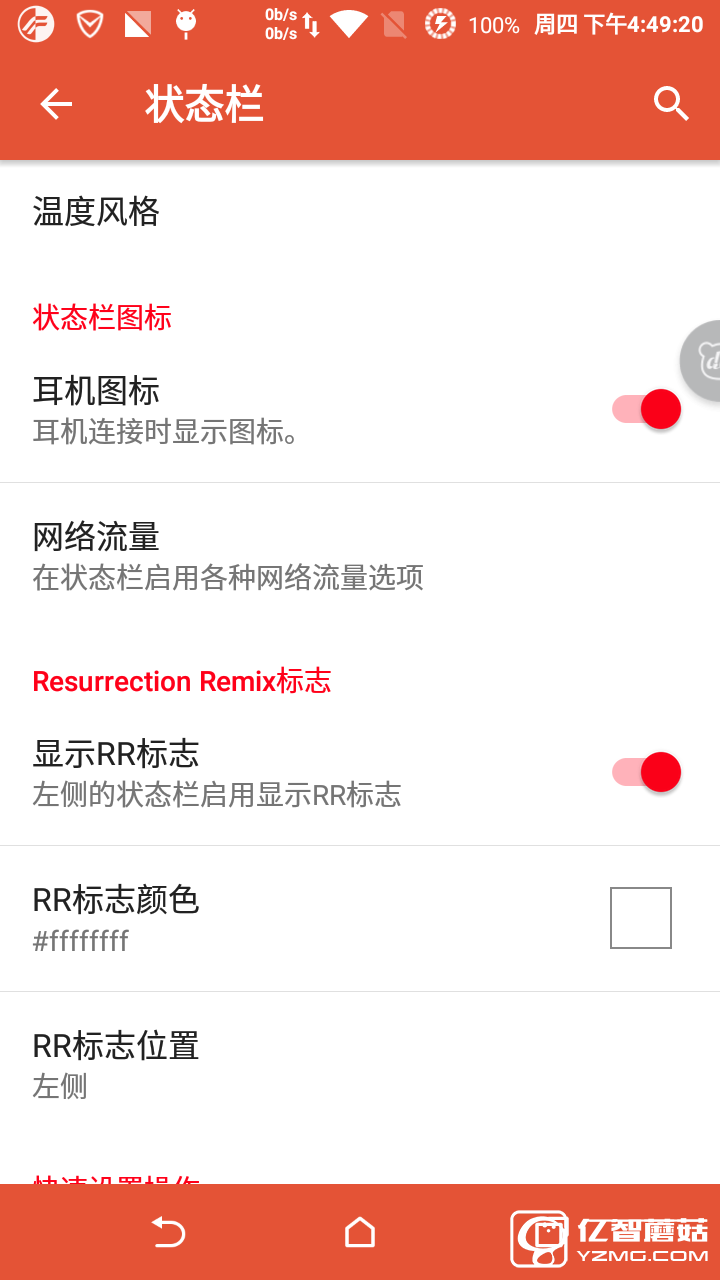Tap the battery charging icon in status bar
The height and width of the screenshot is (1280, 720).
click(440, 22)
